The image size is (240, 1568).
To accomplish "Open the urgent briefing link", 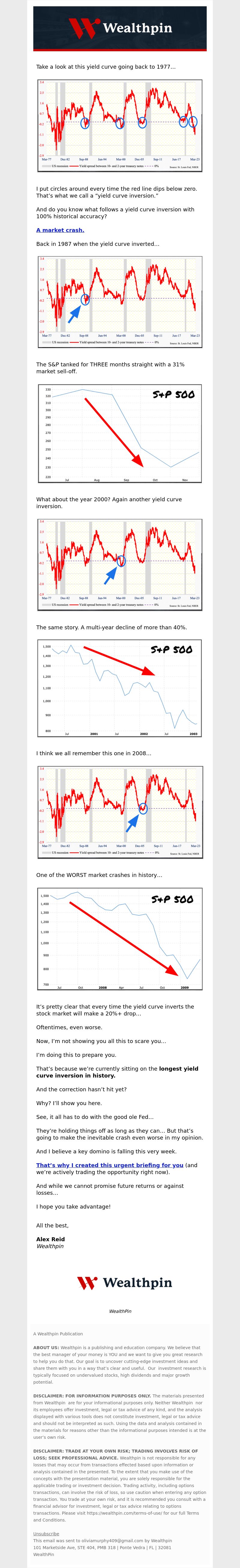I will tap(109, 1165).
